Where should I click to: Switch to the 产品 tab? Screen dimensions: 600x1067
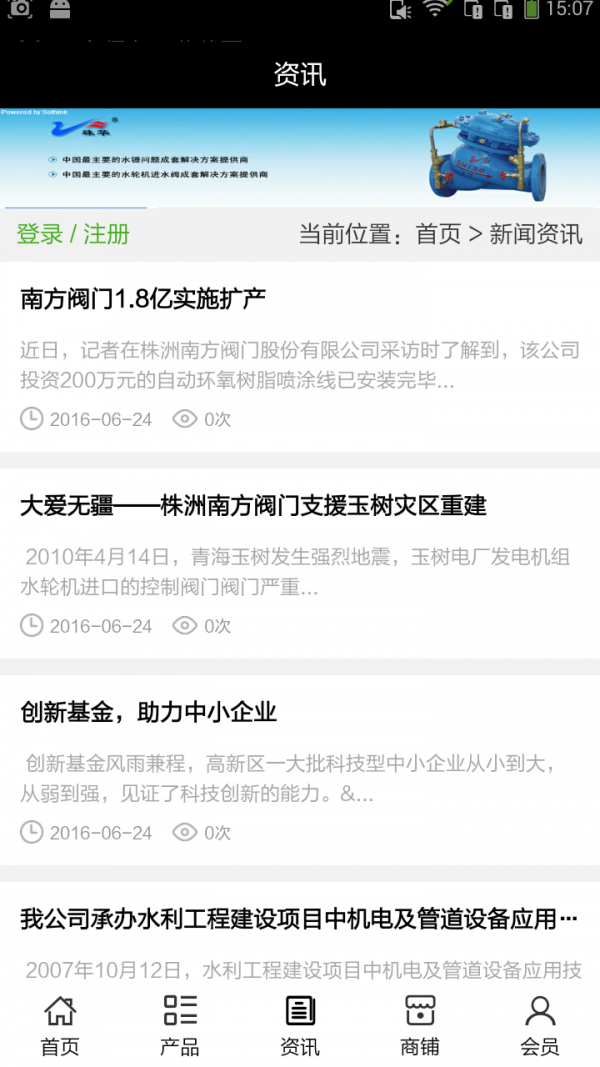pos(180,1025)
